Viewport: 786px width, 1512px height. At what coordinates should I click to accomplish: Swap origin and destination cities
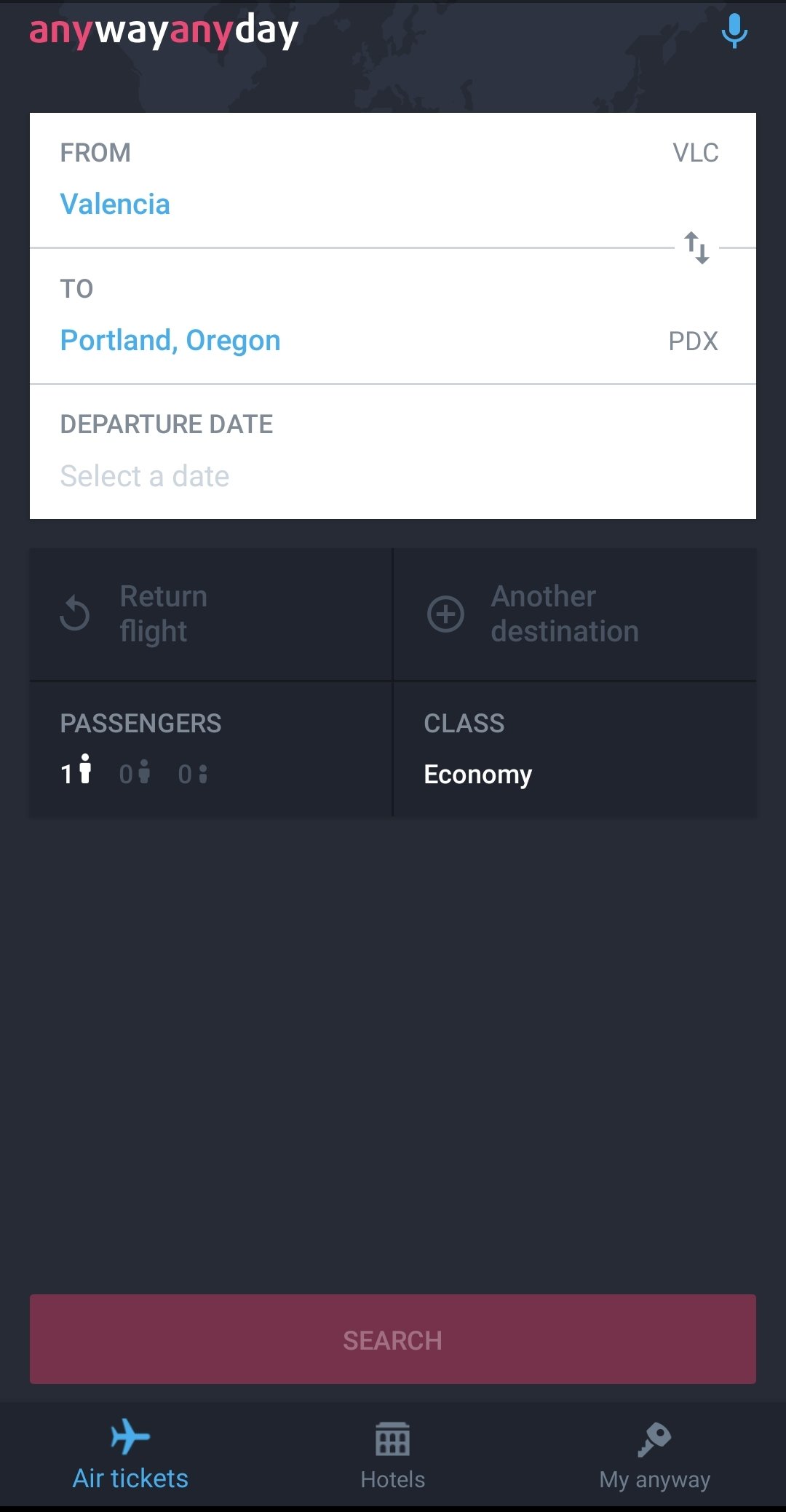click(x=696, y=248)
